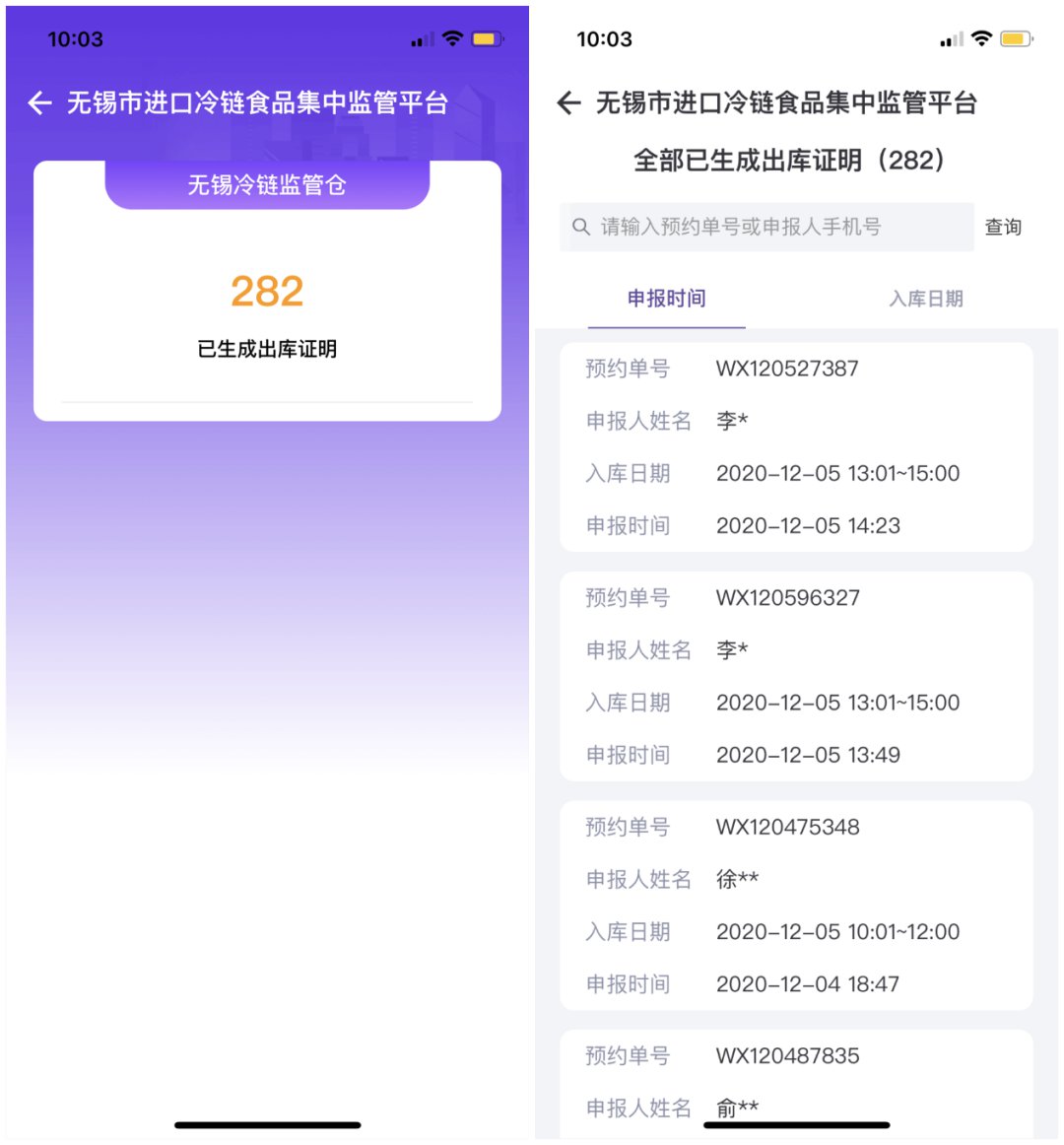The width and height of the screenshot is (1064, 1145).
Task: Tap the 查询 button
Action: click(1003, 228)
